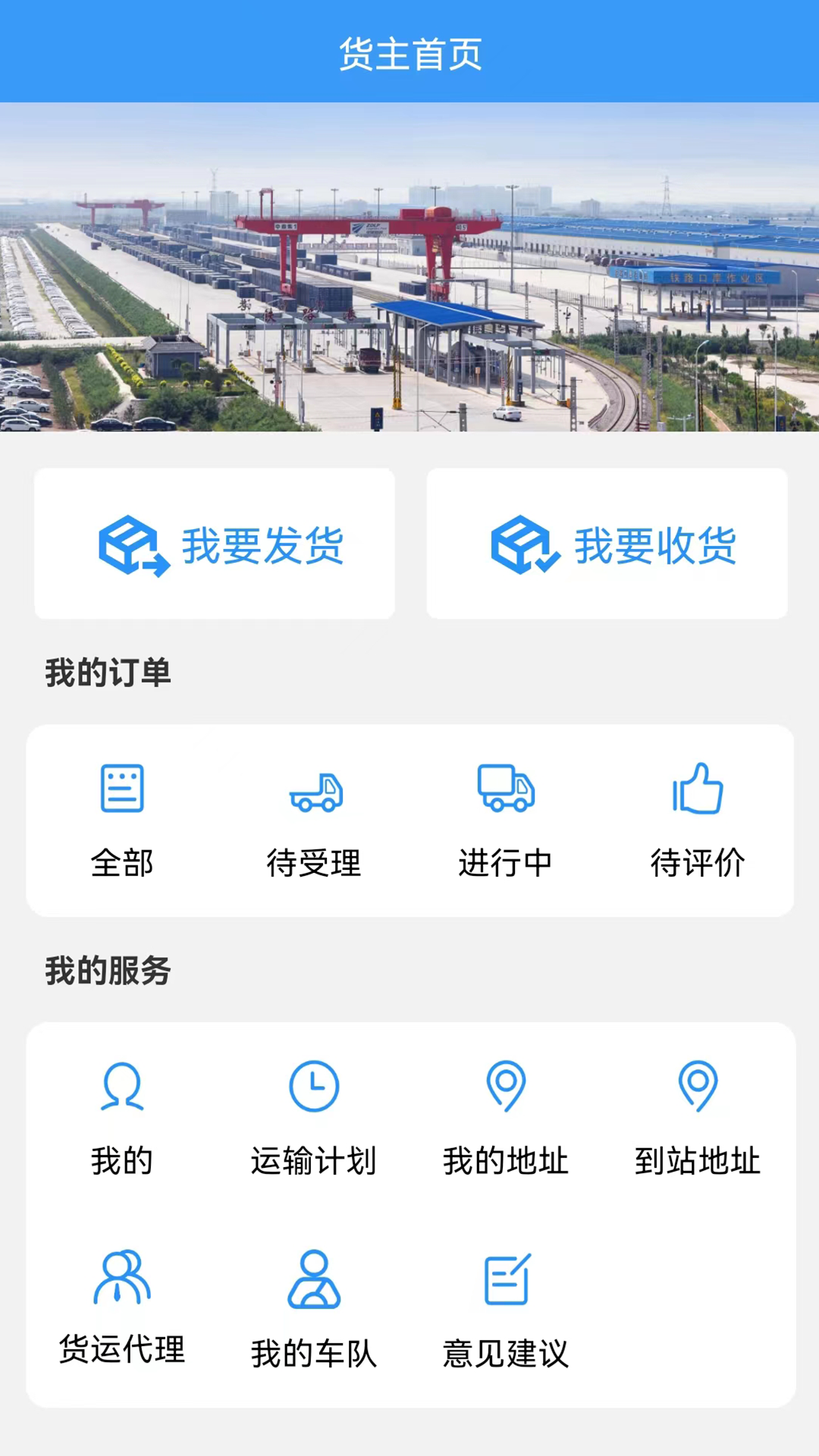The width and height of the screenshot is (819, 1456).
Task: Tap the 我的地址 location pin icon
Action: click(507, 1086)
